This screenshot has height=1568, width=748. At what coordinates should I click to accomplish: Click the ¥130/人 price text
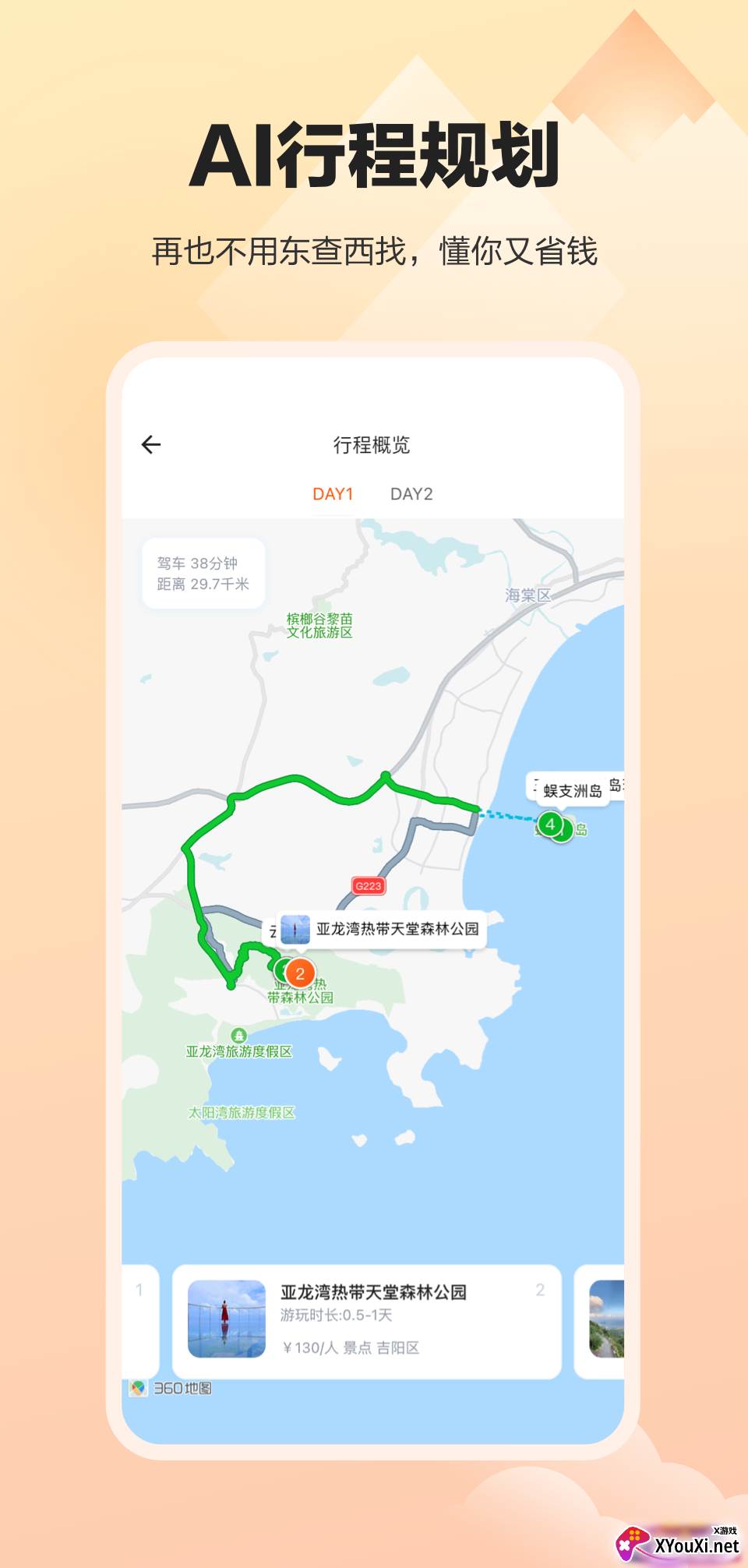(311, 1347)
